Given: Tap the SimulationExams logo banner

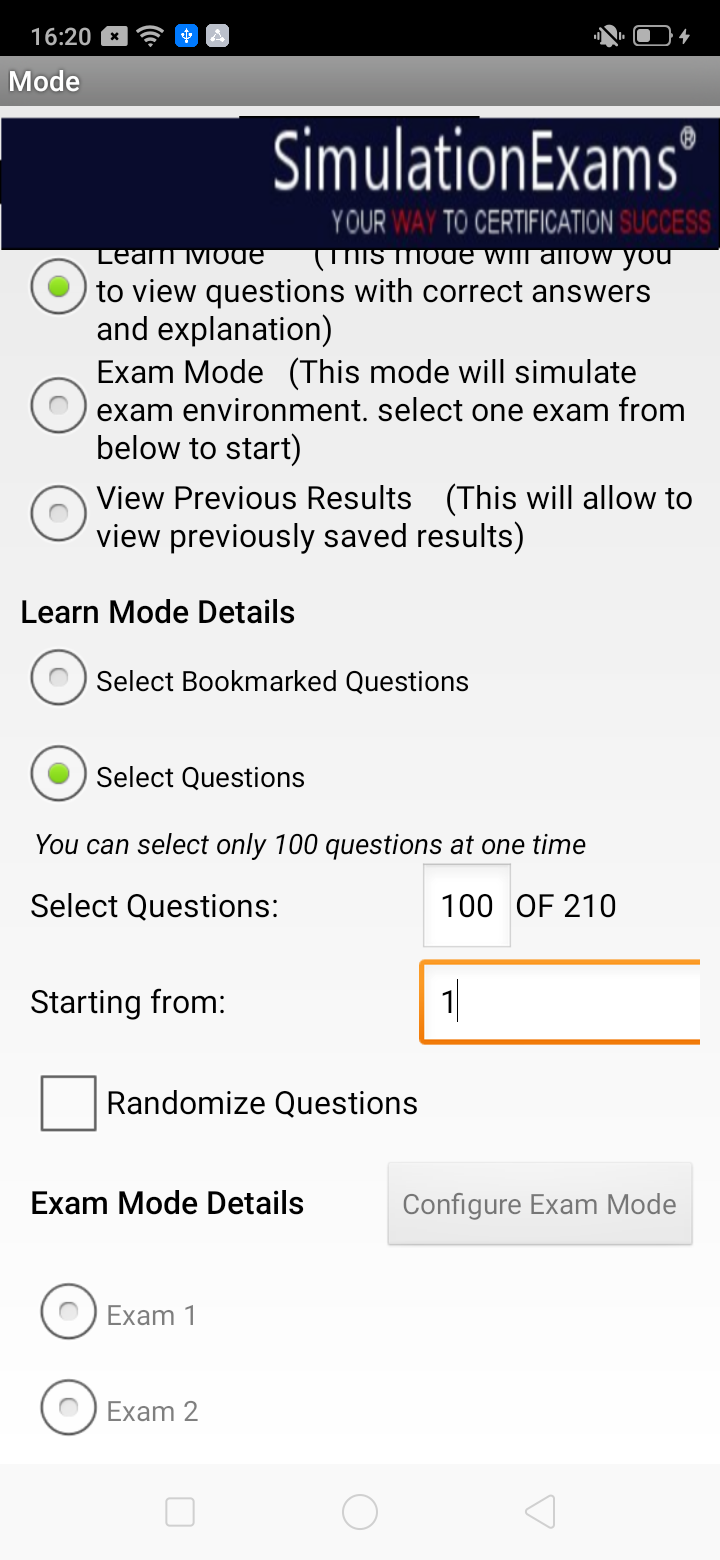Looking at the screenshot, I should [360, 183].
